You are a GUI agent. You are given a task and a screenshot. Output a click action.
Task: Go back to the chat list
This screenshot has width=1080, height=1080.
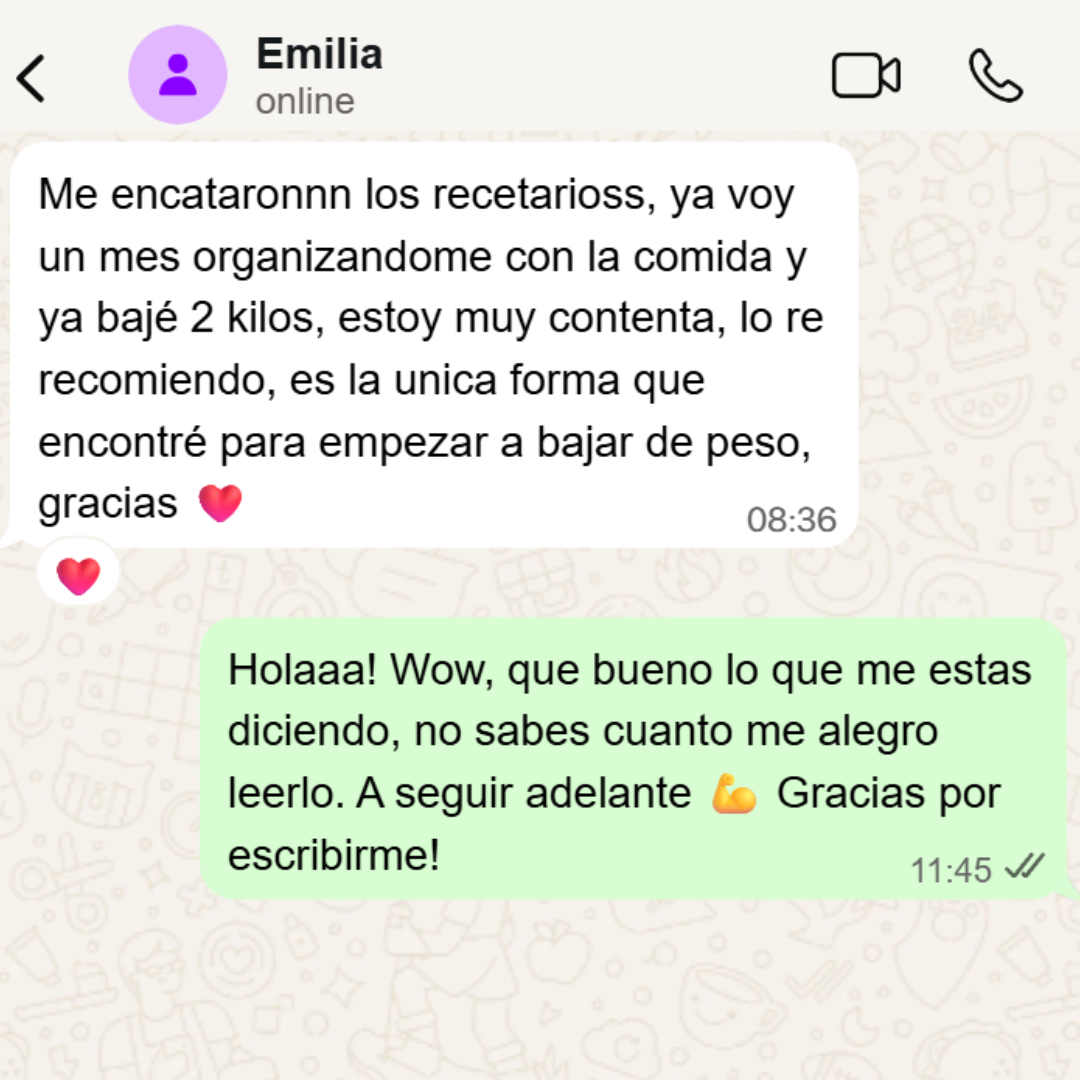[32, 78]
